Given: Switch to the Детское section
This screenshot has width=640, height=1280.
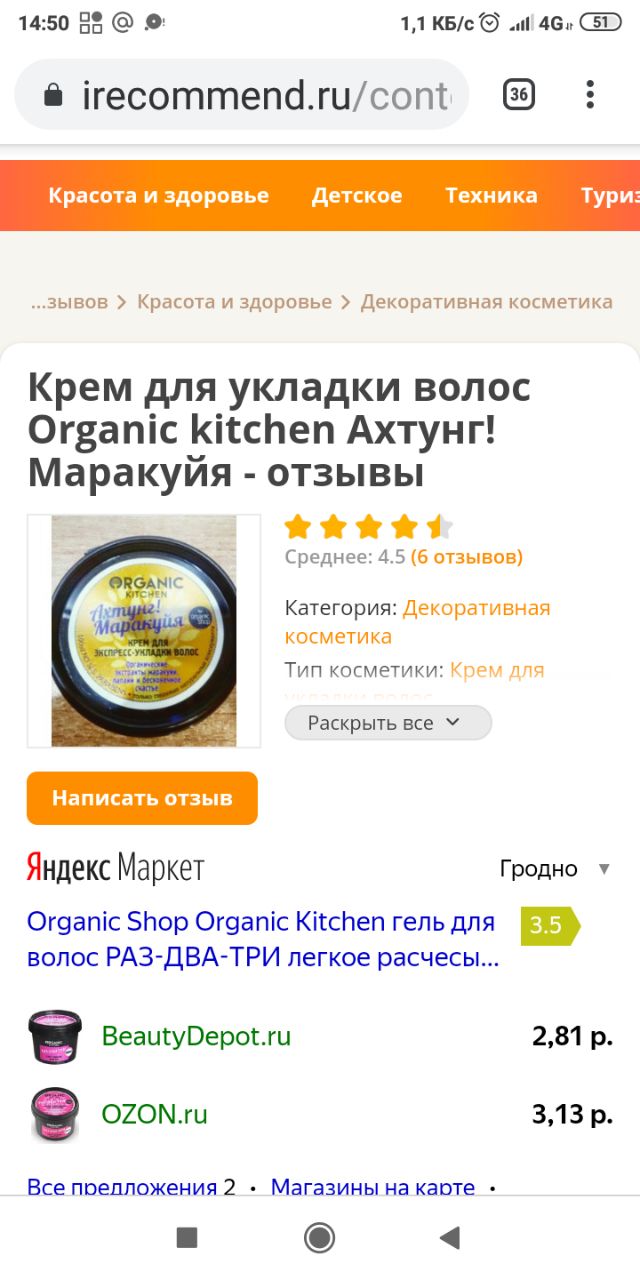Looking at the screenshot, I should tap(356, 195).
